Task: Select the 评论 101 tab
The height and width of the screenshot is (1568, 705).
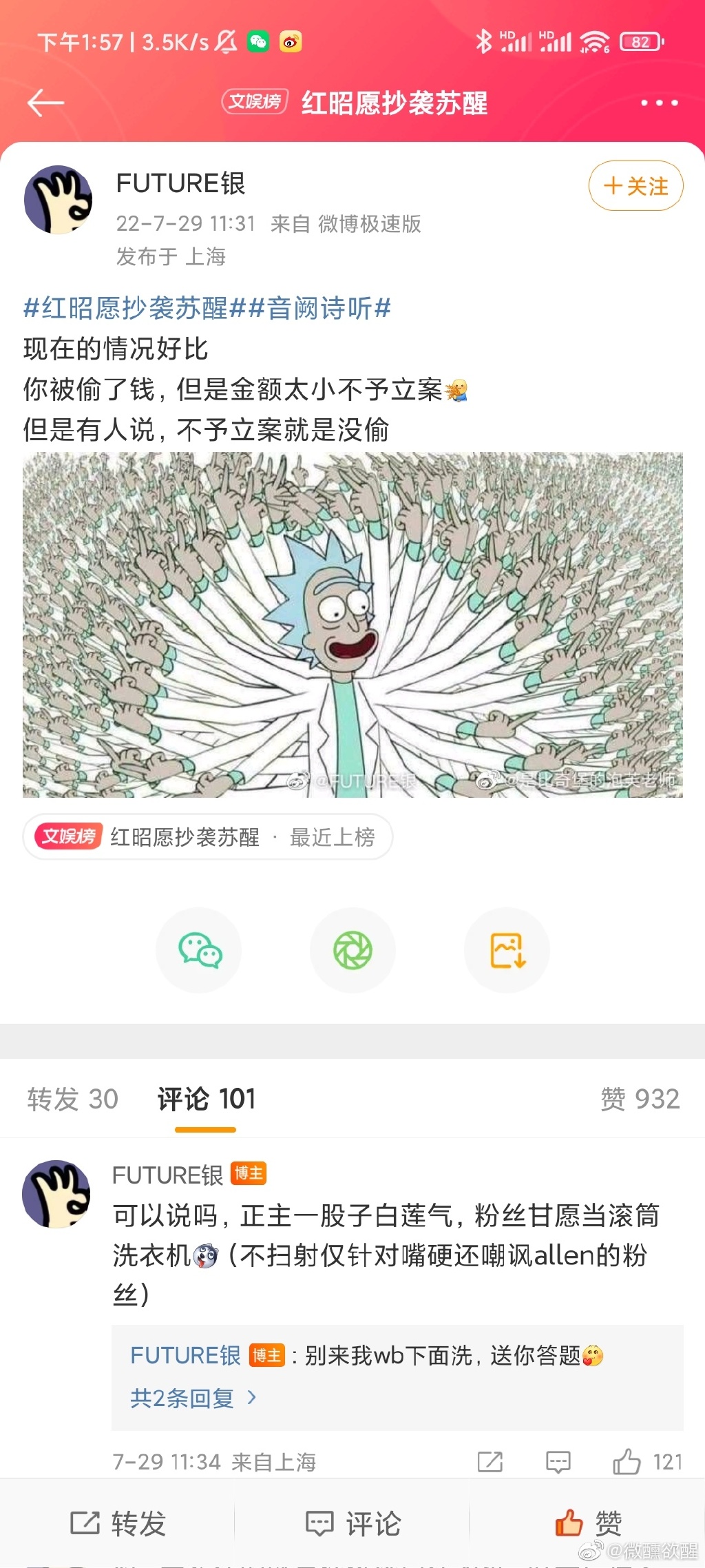Action: point(206,1099)
